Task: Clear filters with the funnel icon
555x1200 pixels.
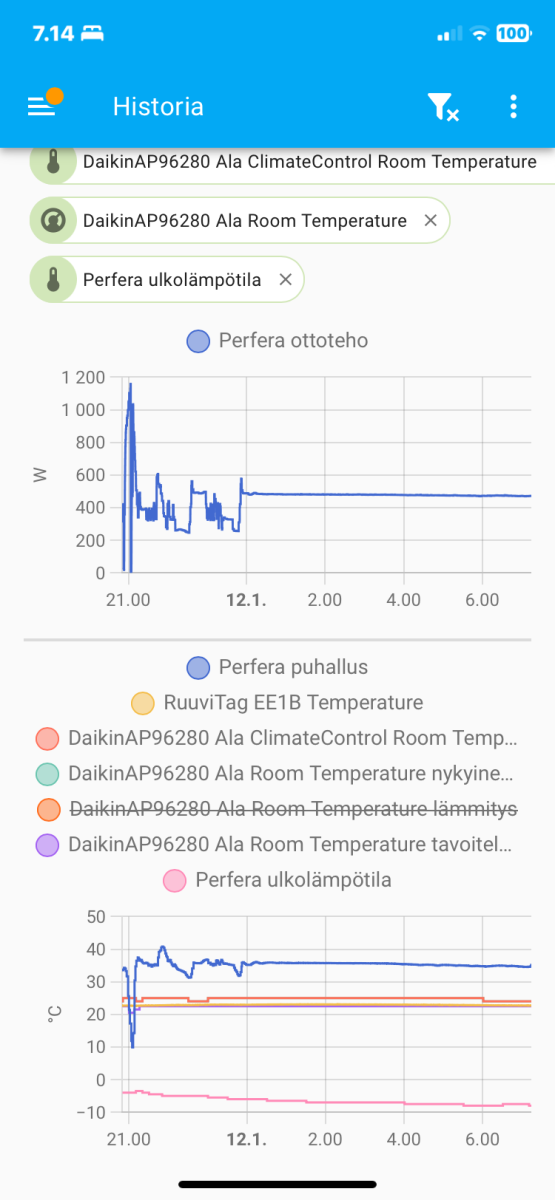Action: point(441,107)
